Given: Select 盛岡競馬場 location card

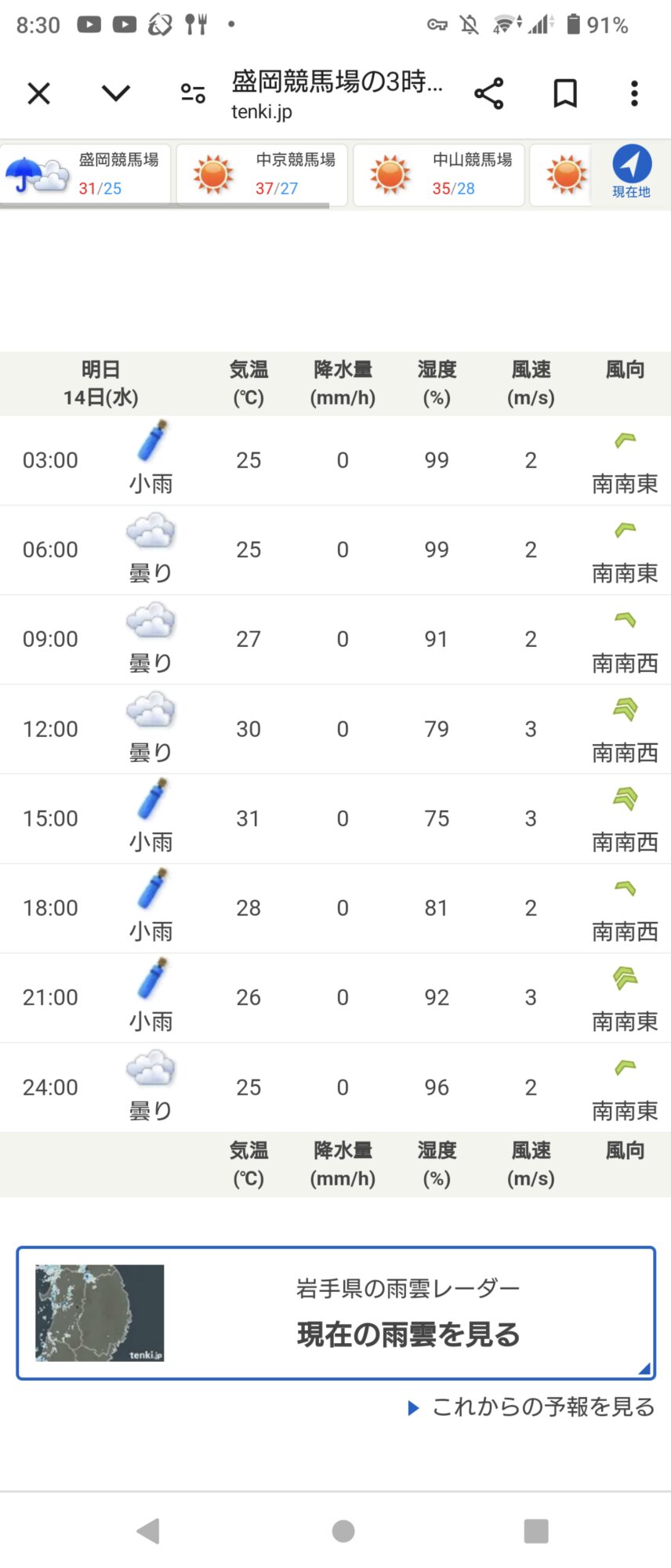Looking at the screenshot, I should coord(85,175).
